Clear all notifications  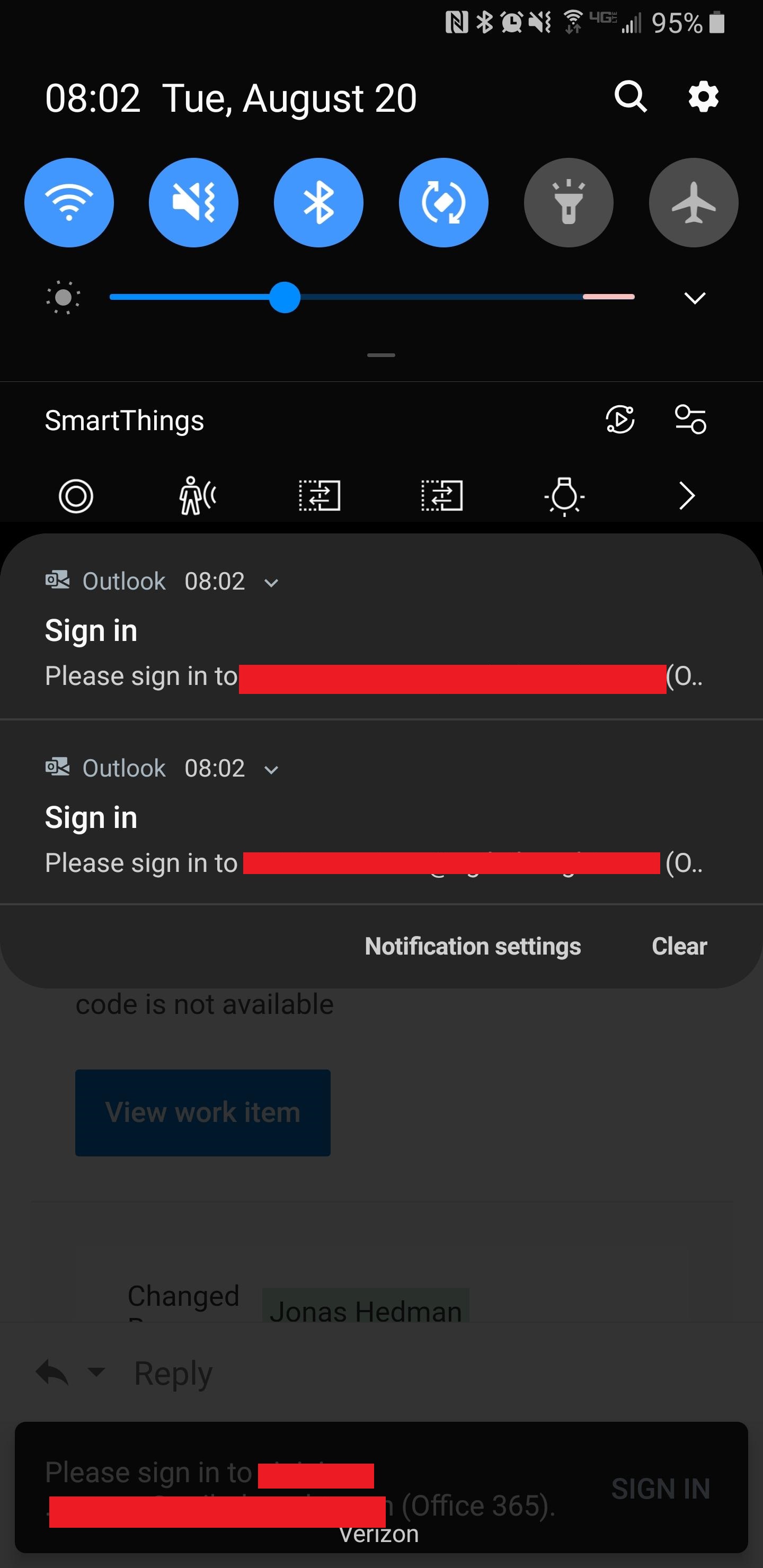pyautogui.click(x=680, y=947)
